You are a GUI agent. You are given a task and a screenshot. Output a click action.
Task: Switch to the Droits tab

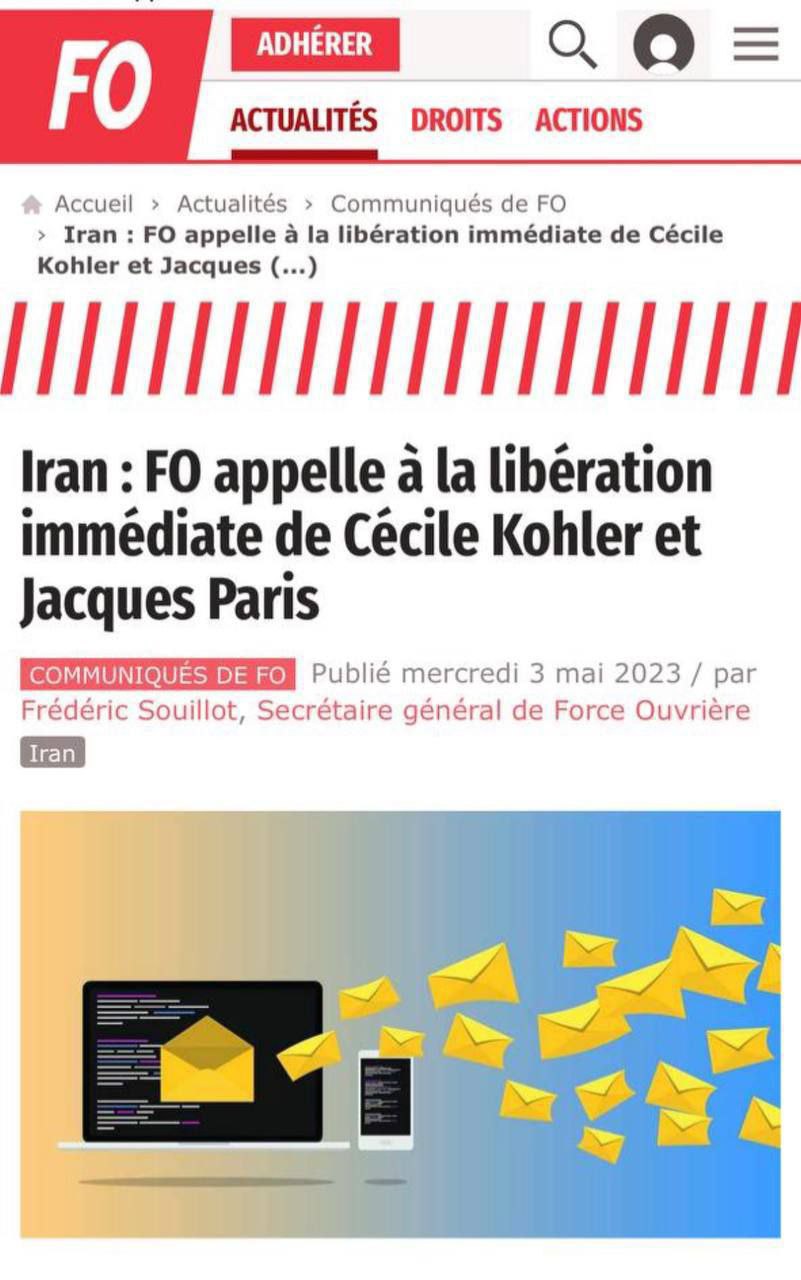(x=456, y=121)
